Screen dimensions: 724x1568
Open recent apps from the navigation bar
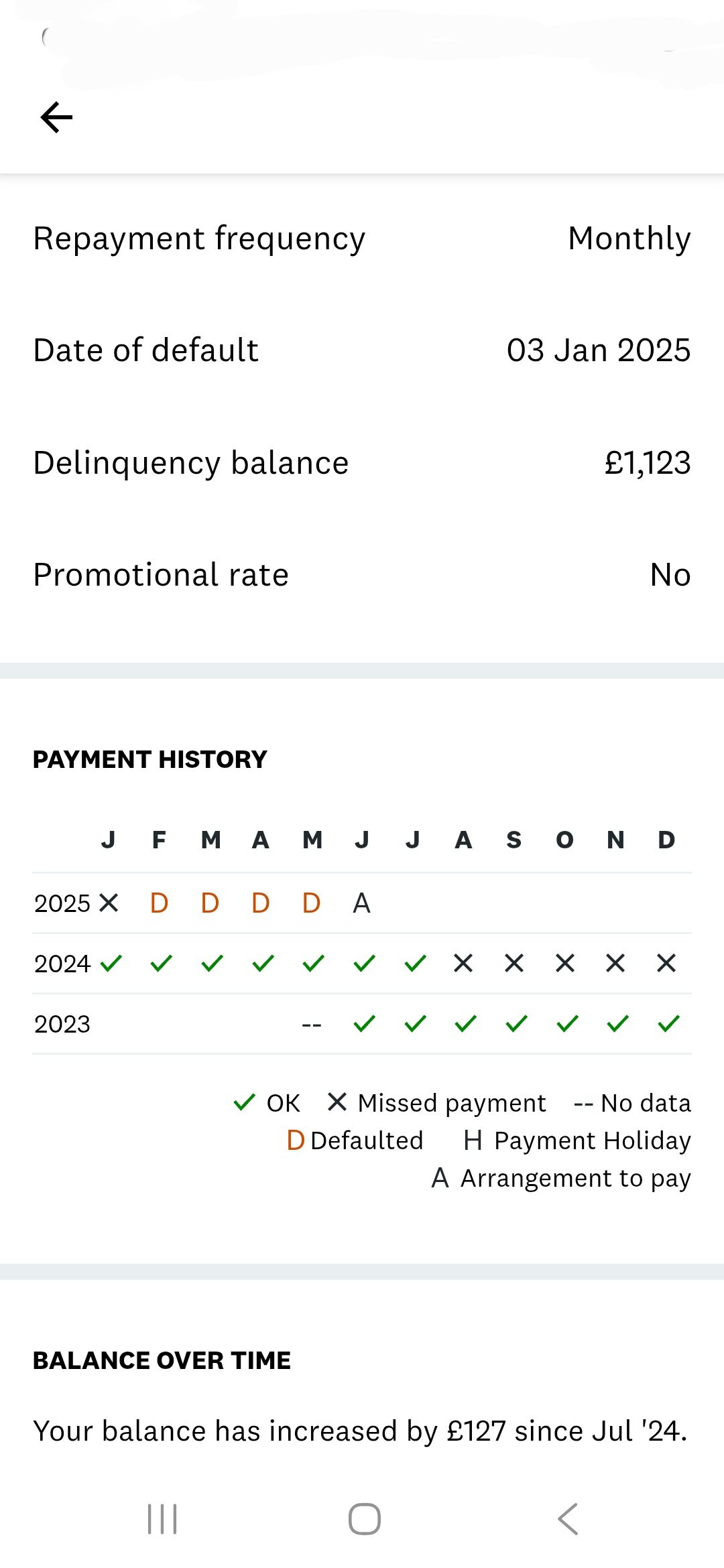tap(162, 1518)
